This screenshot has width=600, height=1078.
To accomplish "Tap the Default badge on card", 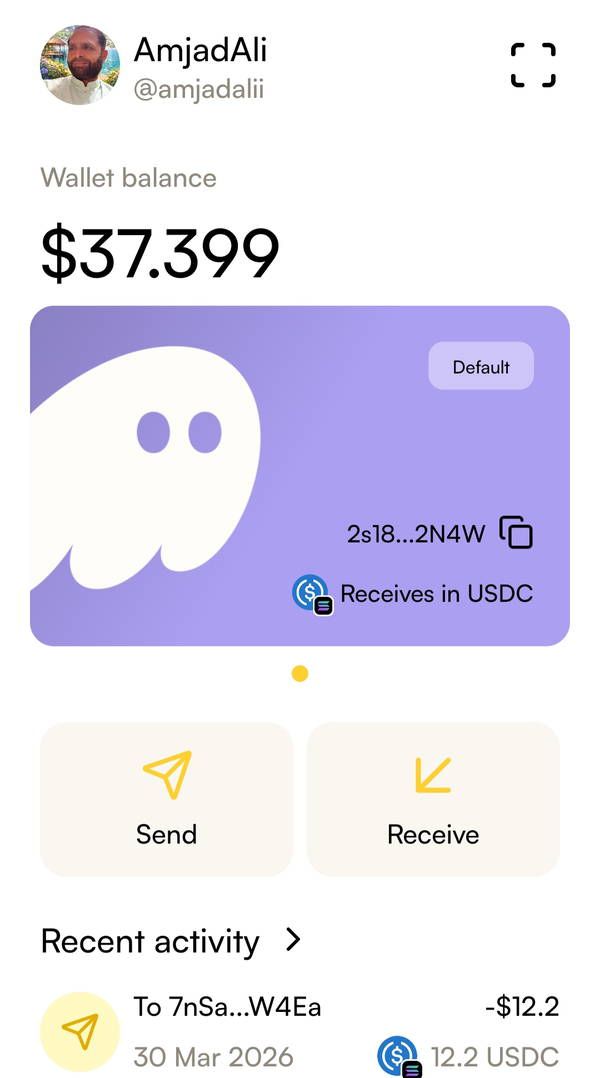I will (x=481, y=366).
